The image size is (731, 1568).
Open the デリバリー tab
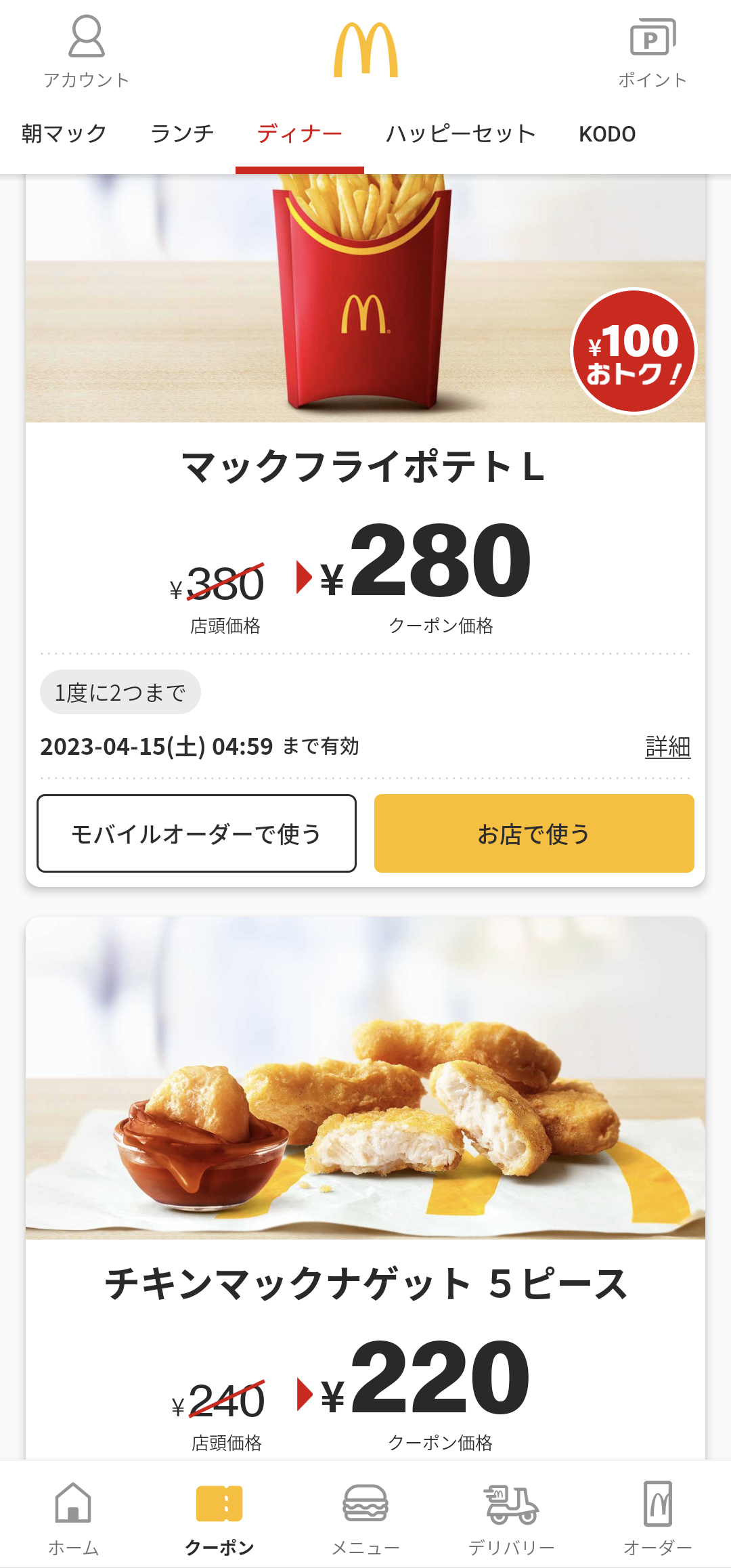pyautogui.click(x=512, y=1518)
